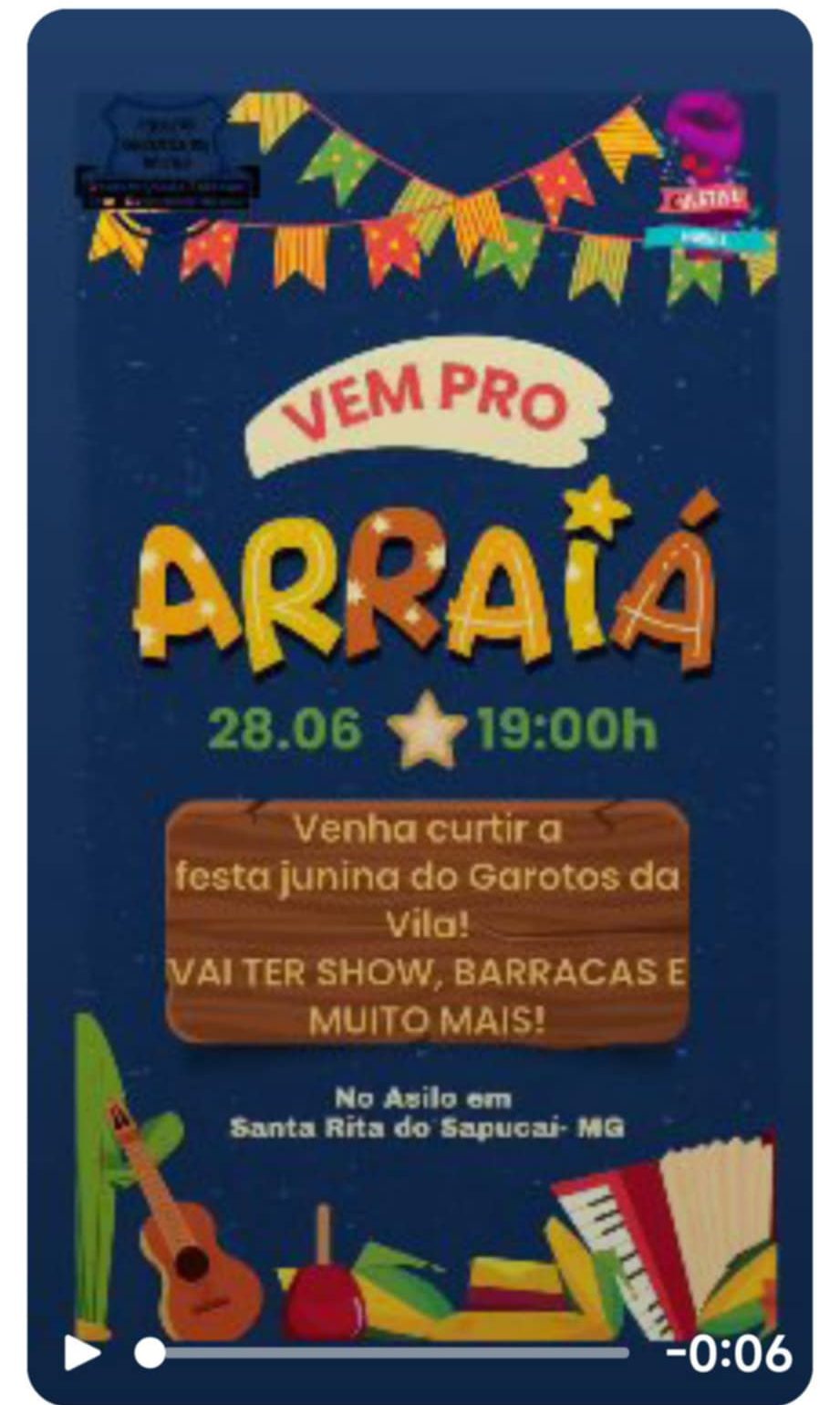Tap the video progress slider
This screenshot has height=1405, width=840.
click(383, 1352)
